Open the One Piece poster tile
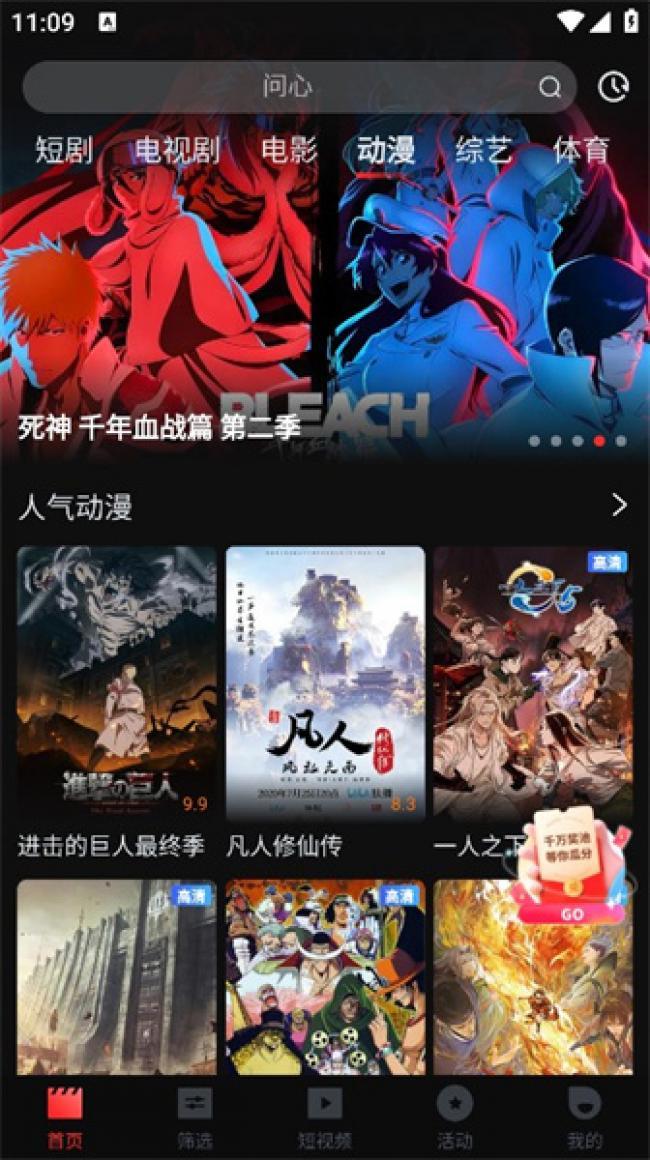The width and height of the screenshot is (650, 1160). pyautogui.click(x=325, y=977)
